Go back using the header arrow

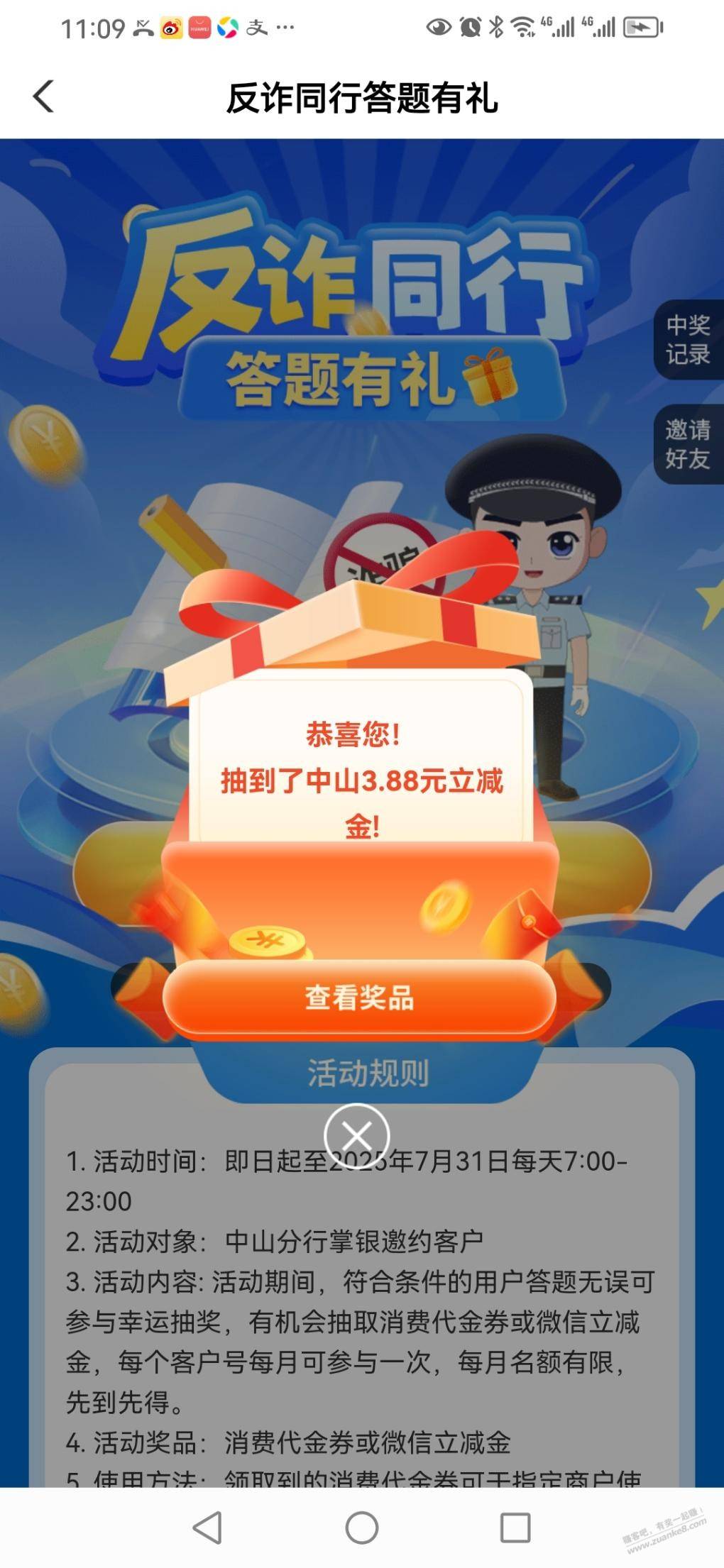tap(44, 96)
